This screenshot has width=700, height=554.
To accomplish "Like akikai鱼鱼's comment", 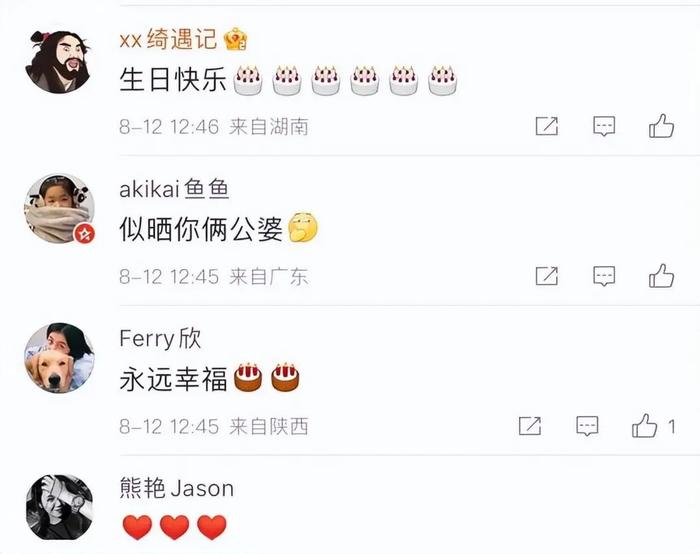I will click(661, 276).
